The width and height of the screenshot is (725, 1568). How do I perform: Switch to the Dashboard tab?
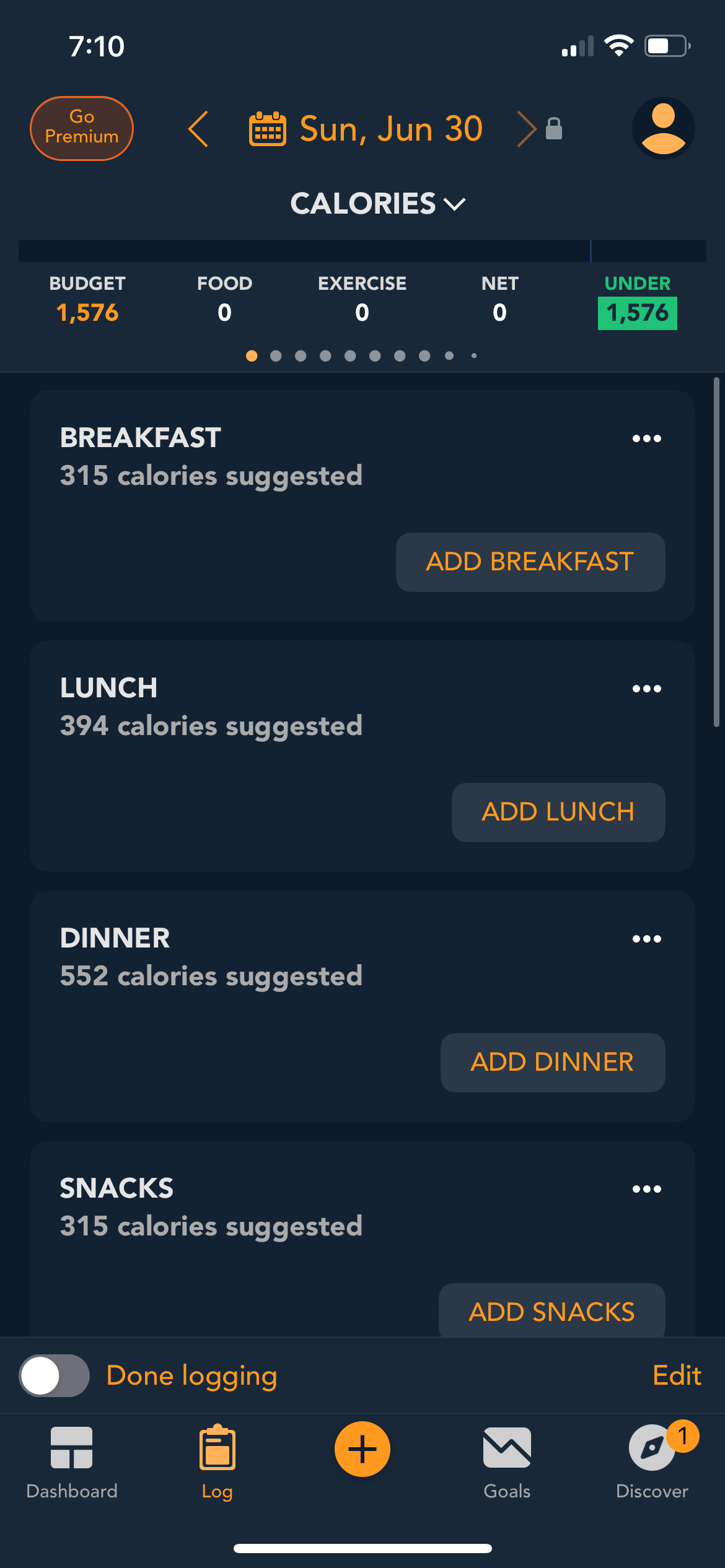pyautogui.click(x=72, y=1463)
